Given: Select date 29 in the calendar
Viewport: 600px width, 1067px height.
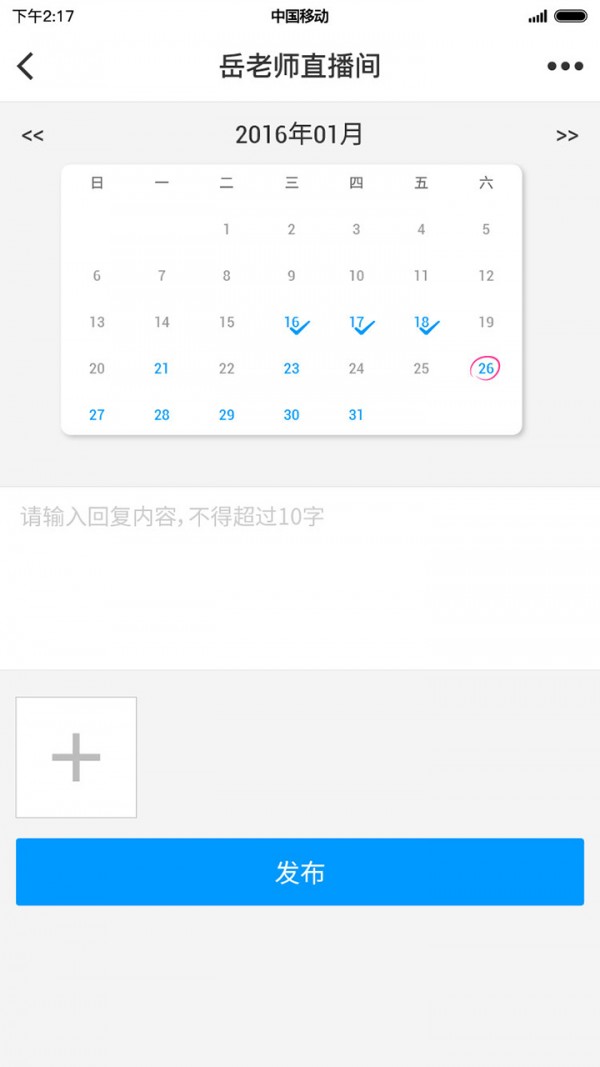Looking at the screenshot, I should tap(227, 414).
